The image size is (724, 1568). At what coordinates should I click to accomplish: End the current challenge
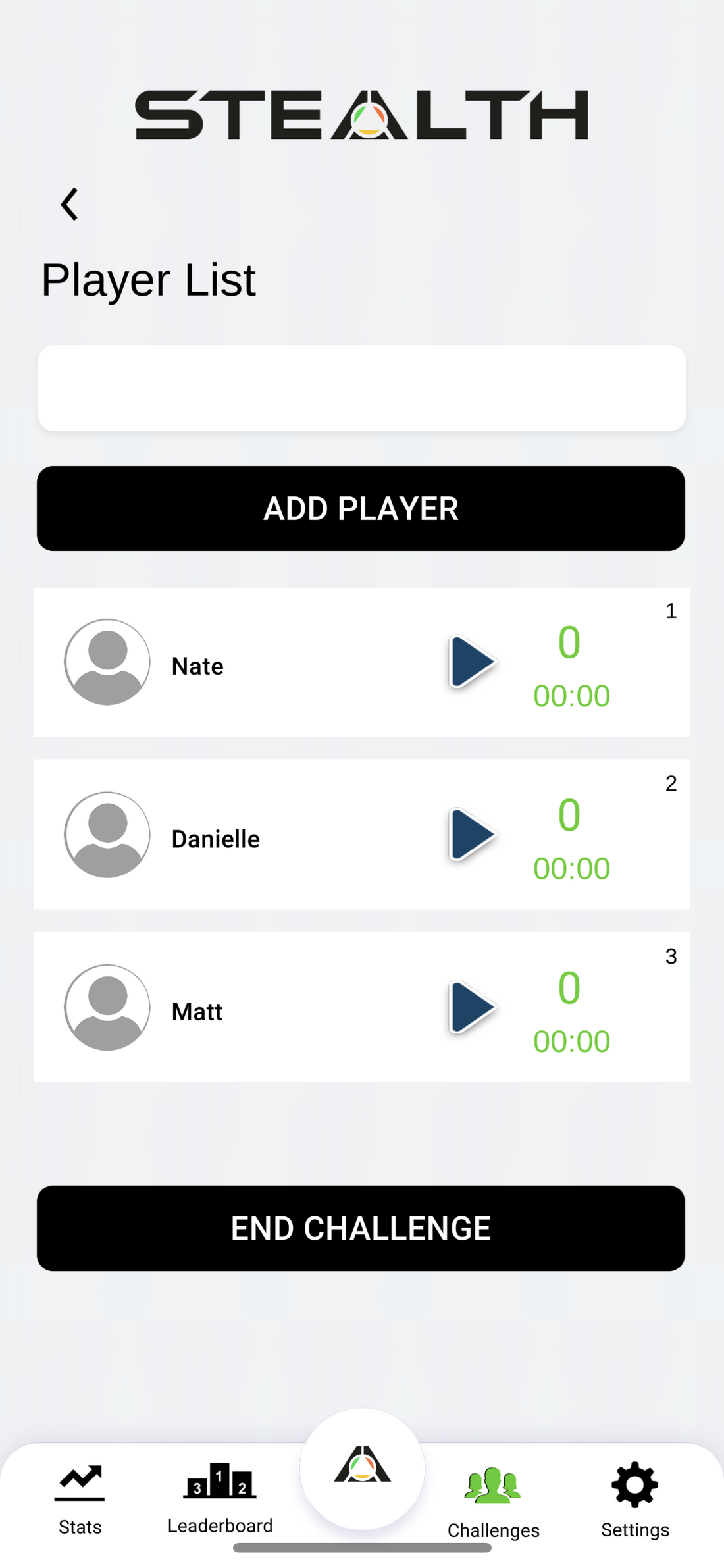[x=361, y=1228]
